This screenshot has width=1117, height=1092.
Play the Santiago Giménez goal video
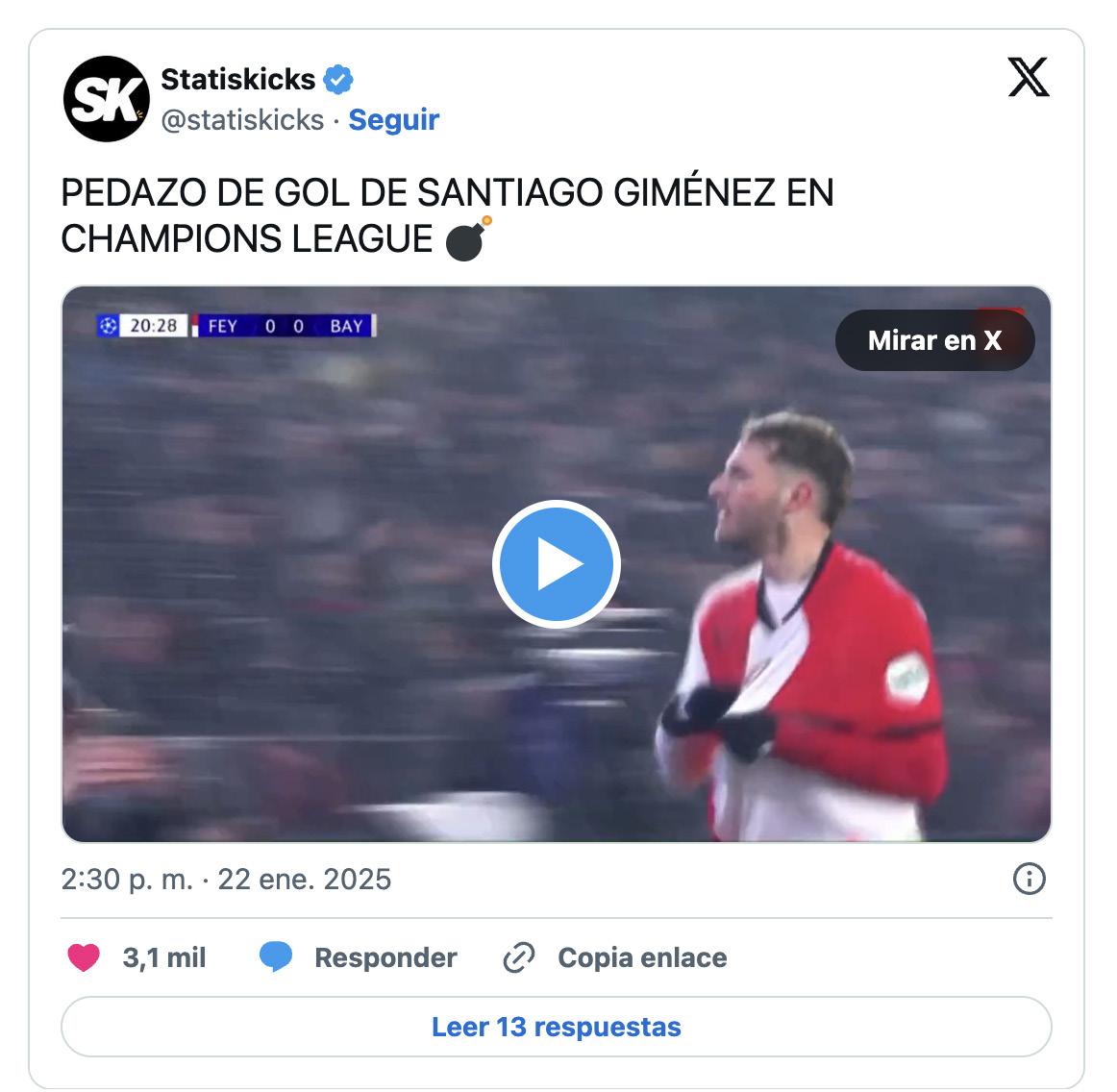point(556,564)
